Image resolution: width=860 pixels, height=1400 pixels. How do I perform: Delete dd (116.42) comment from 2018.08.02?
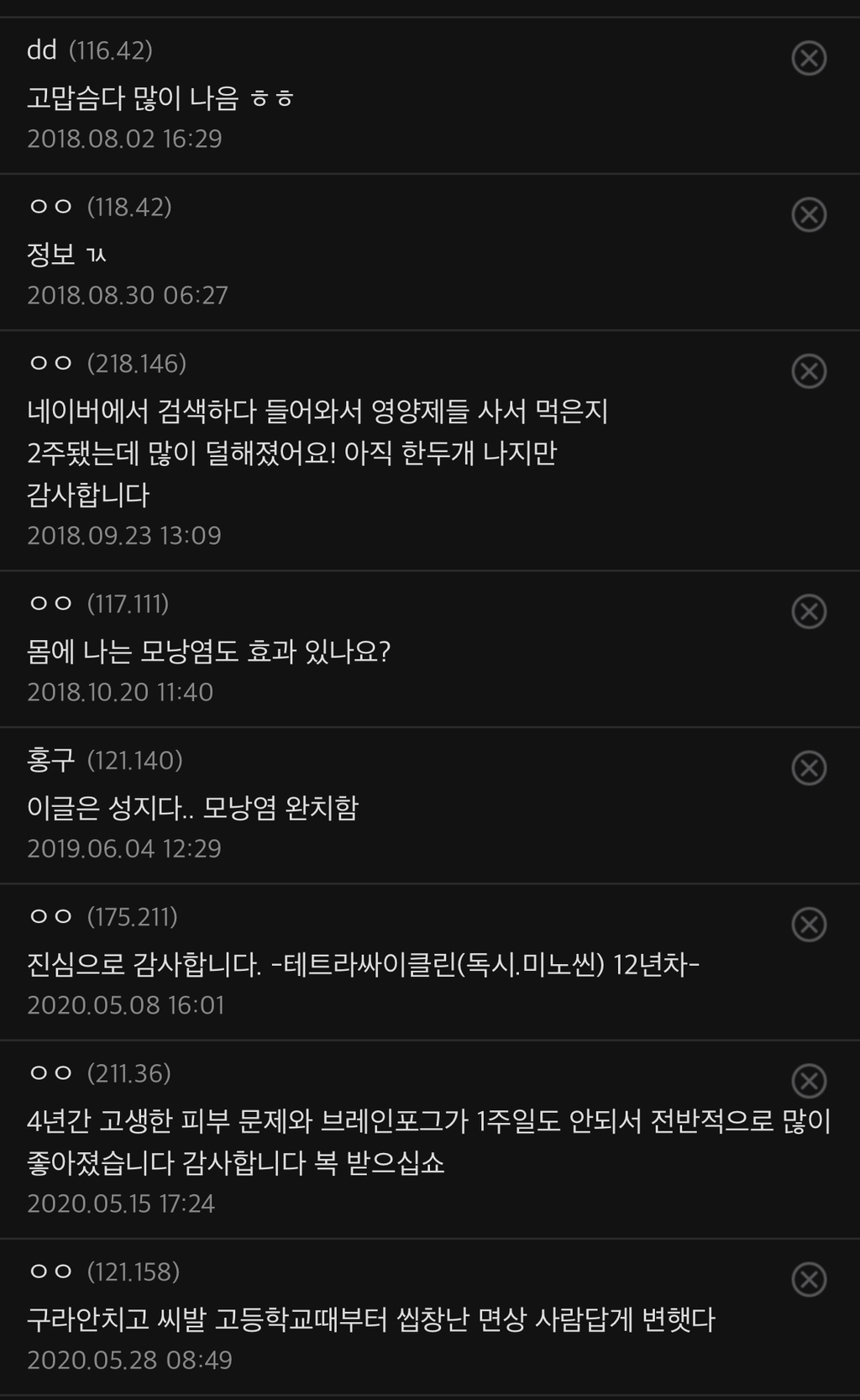point(809,58)
